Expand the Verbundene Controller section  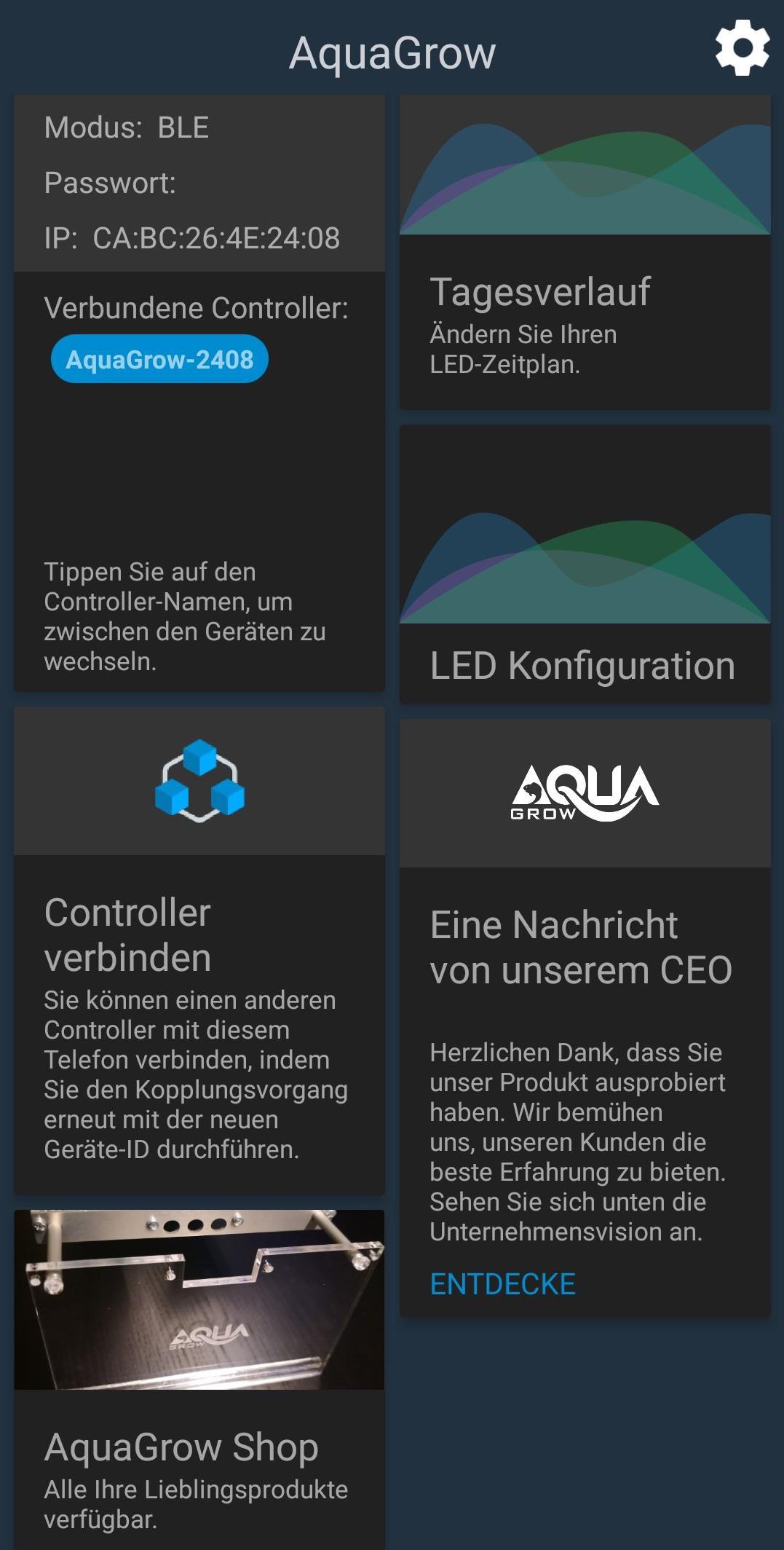click(198, 307)
